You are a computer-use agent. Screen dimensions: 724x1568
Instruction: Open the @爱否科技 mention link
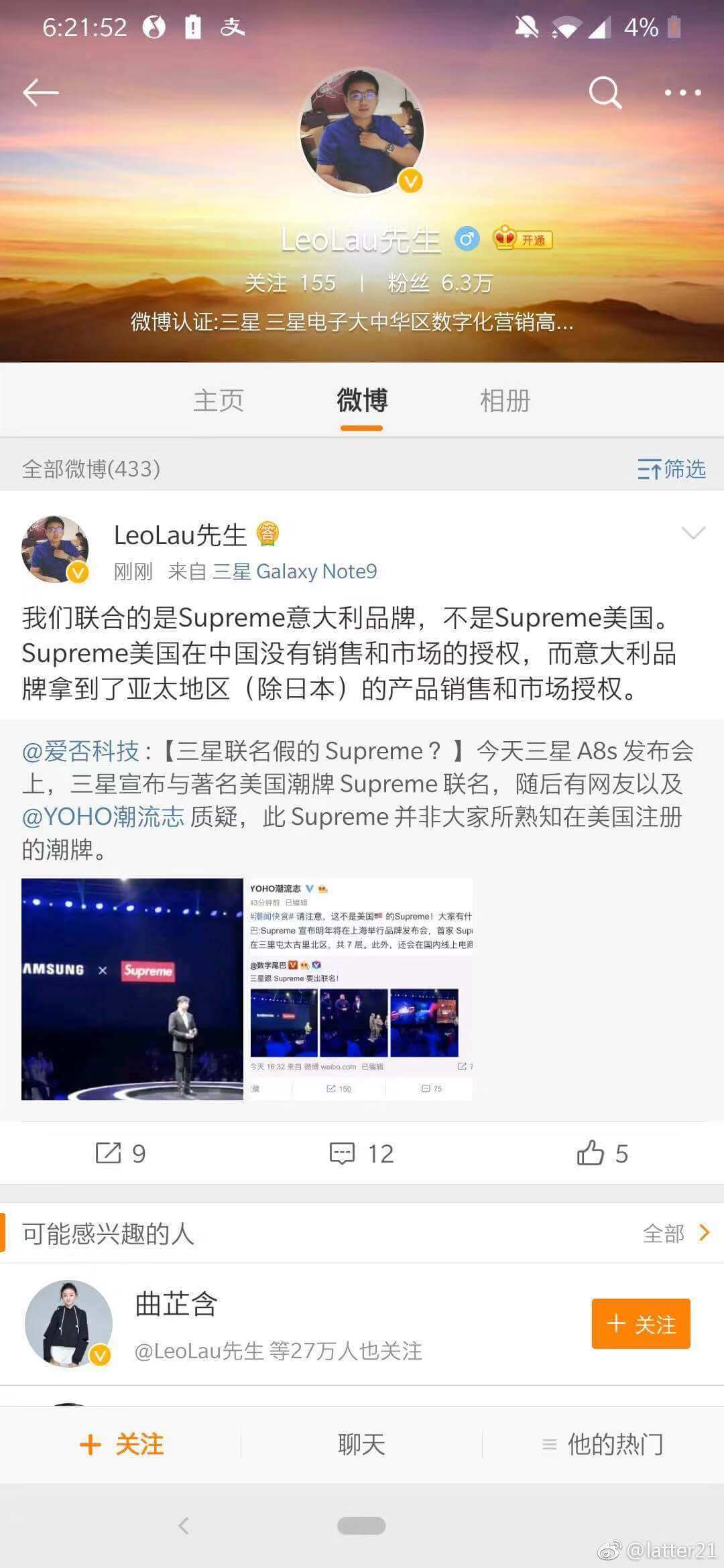pos(80,751)
